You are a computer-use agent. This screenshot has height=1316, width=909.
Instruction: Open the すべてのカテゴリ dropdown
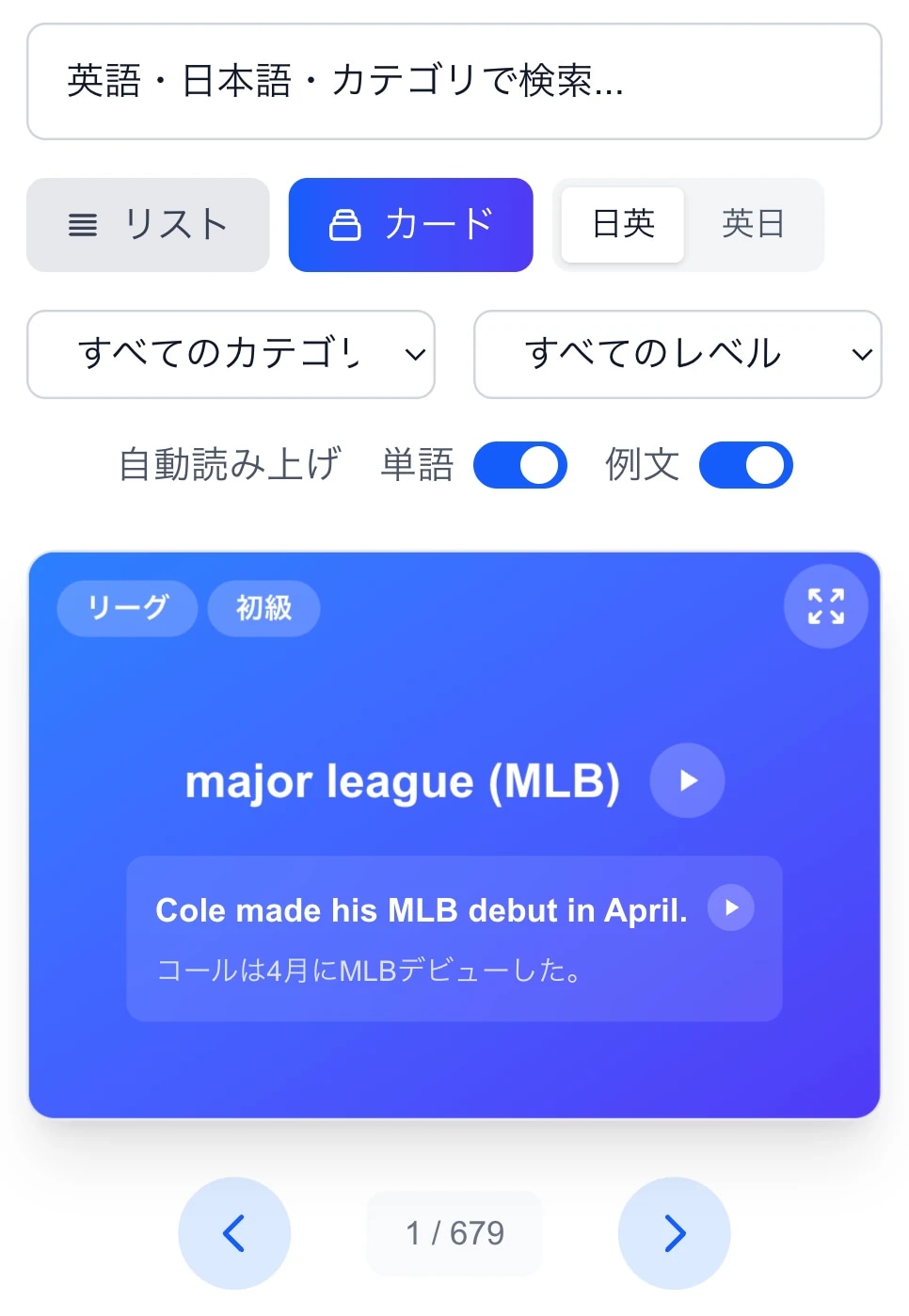coord(231,355)
